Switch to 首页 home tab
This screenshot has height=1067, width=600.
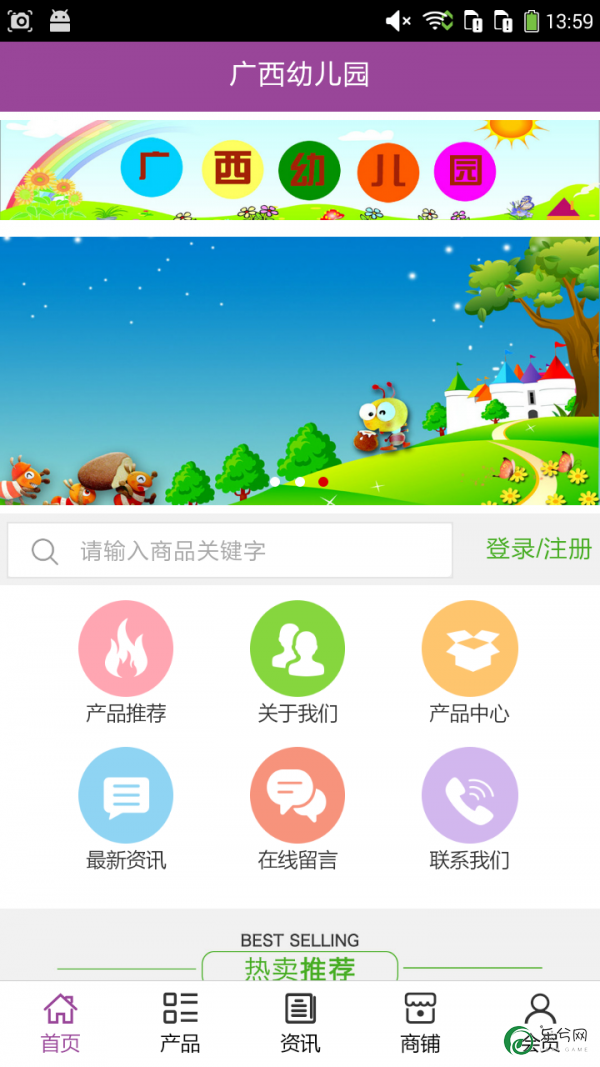tap(60, 1023)
